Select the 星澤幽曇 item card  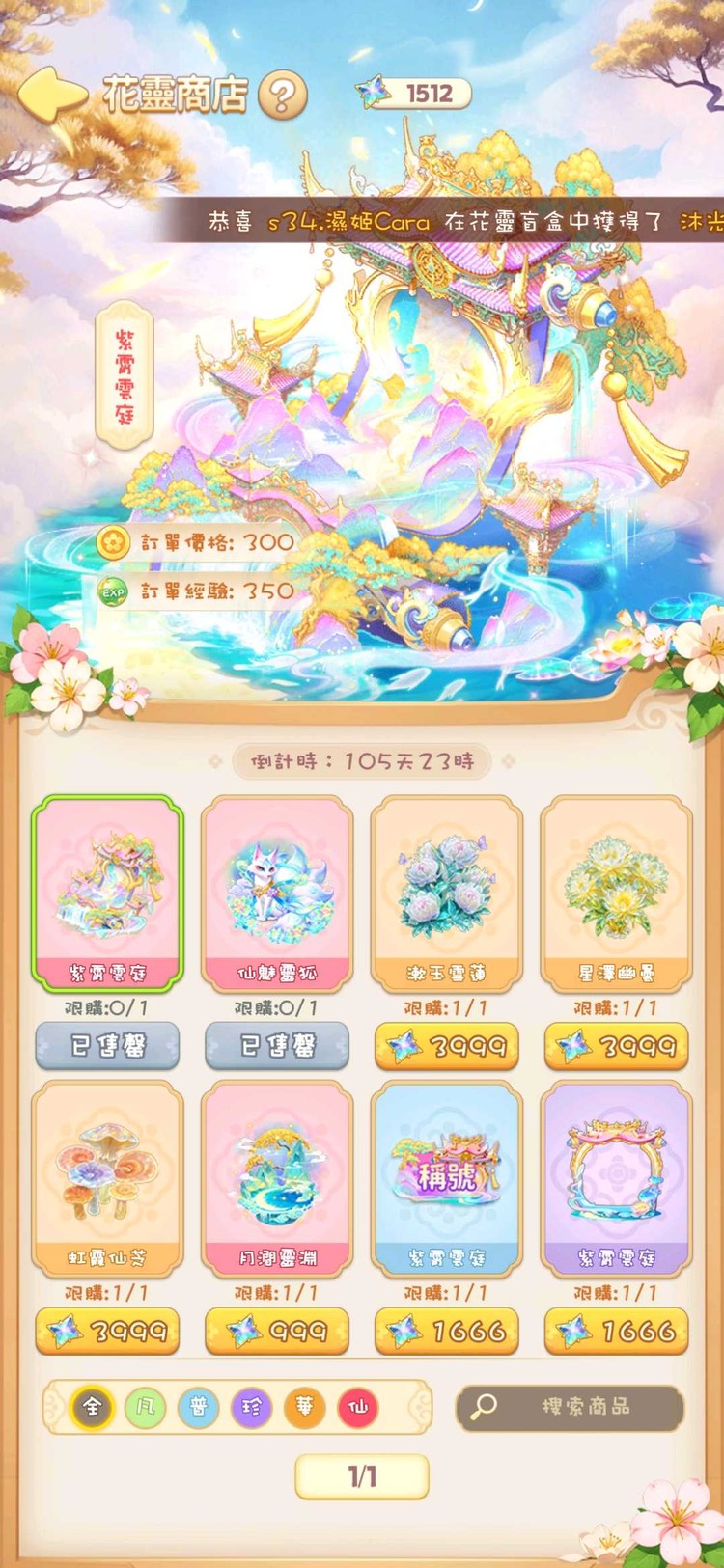pyautogui.click(x=617, y=893)
